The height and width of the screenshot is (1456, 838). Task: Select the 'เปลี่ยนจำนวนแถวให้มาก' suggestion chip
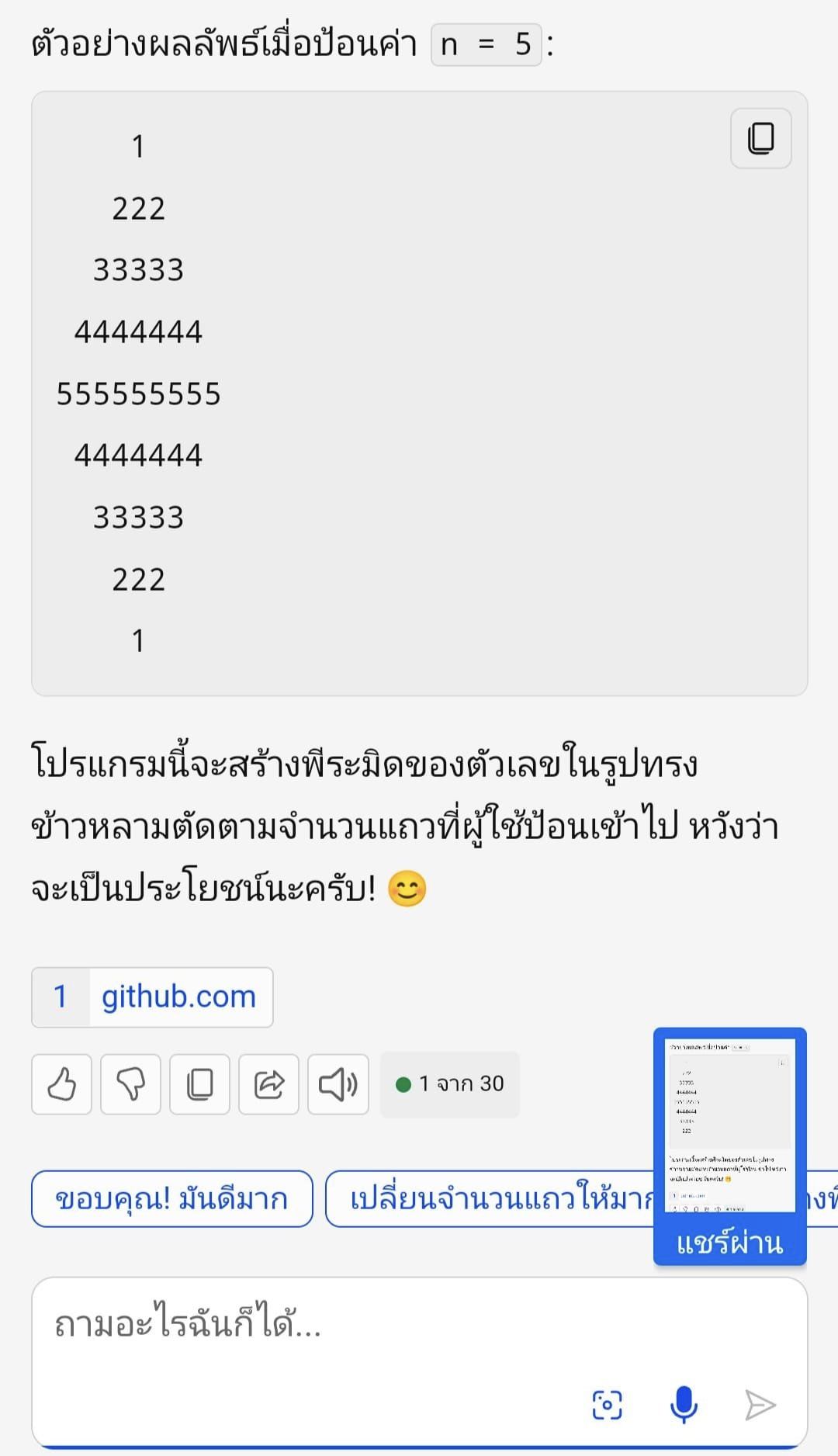[490, 1199]
